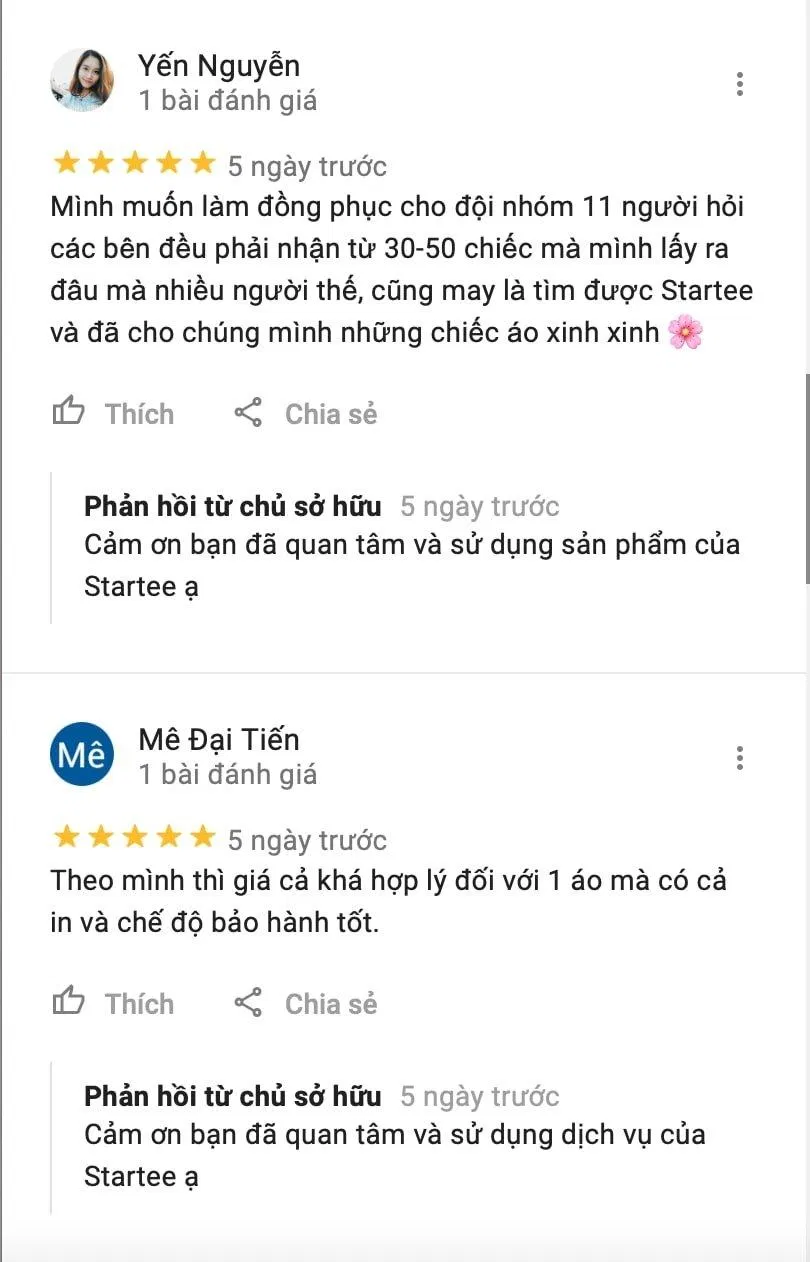Click the thumbs-up Thích icon on Mê Đại Tiến's review
This screenshot has height=1262, width=810.
(68, 1001)
